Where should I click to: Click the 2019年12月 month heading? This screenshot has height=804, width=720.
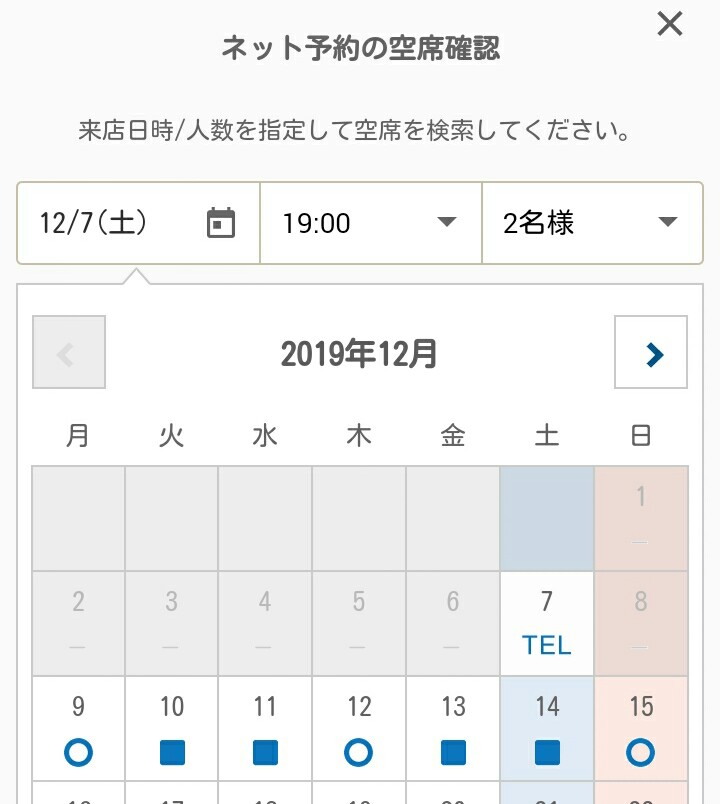click(x=359, y=352)
